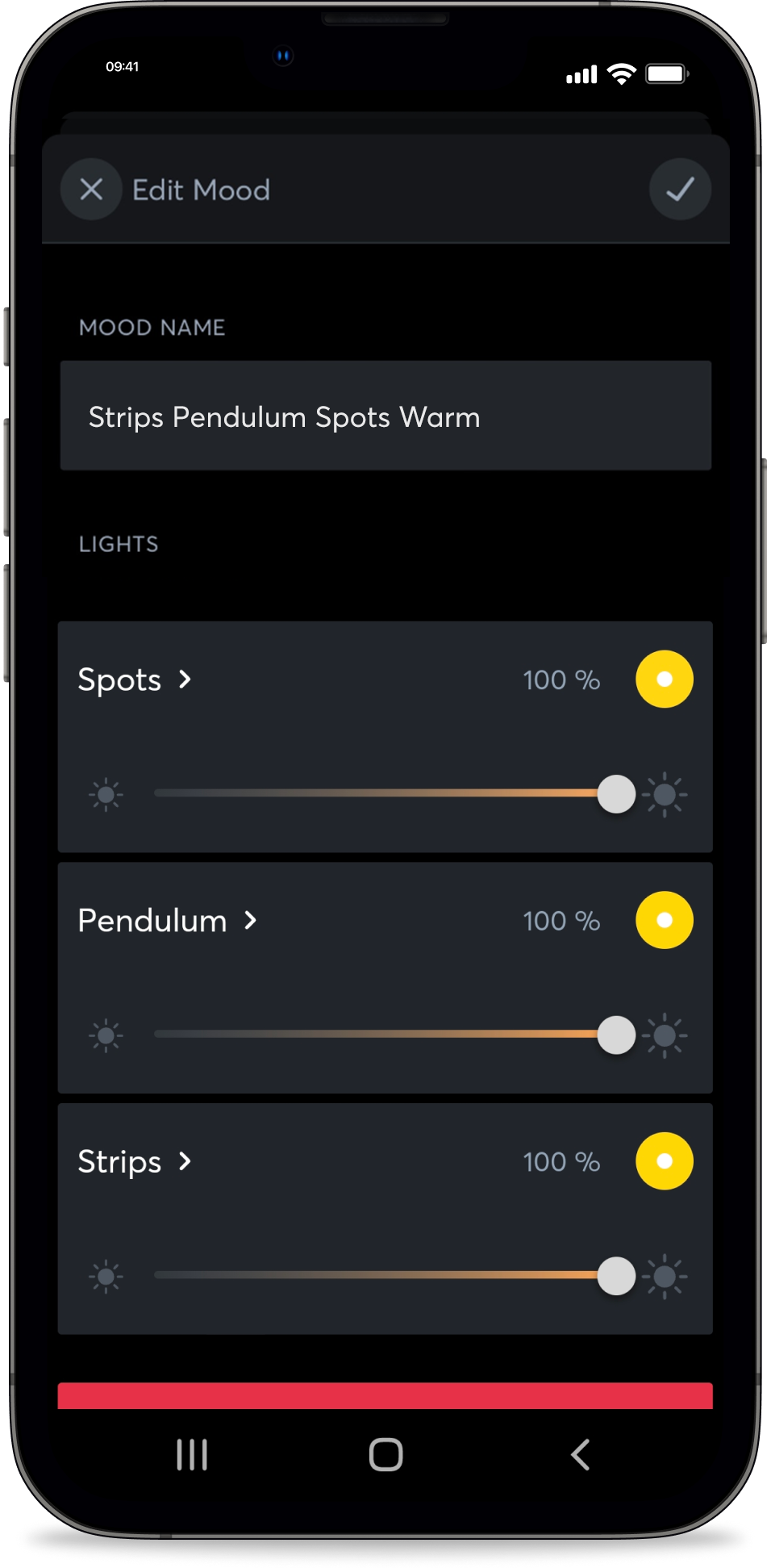
Task: Tap the red button below Strips
Action: coord(385,1396)
